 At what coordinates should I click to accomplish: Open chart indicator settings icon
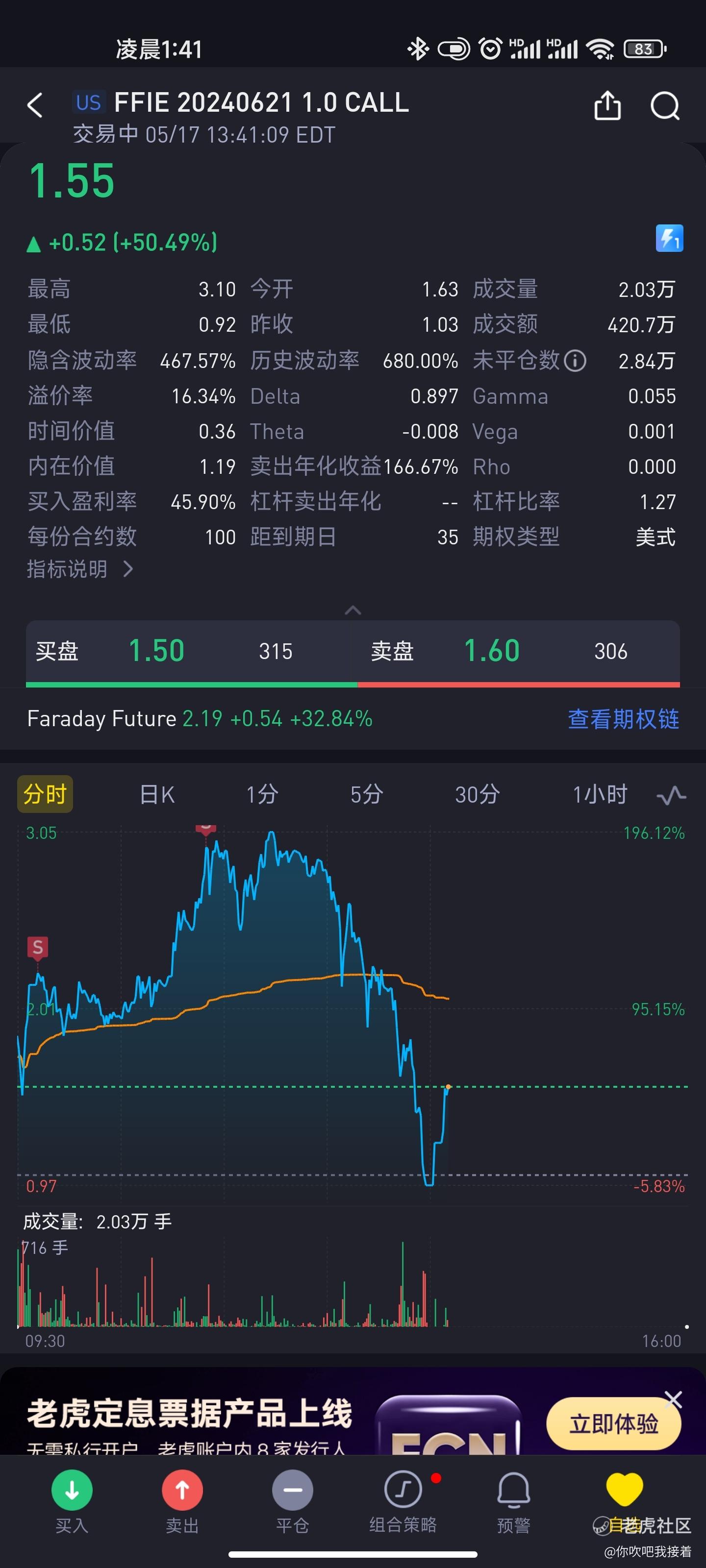pos(671,795)
